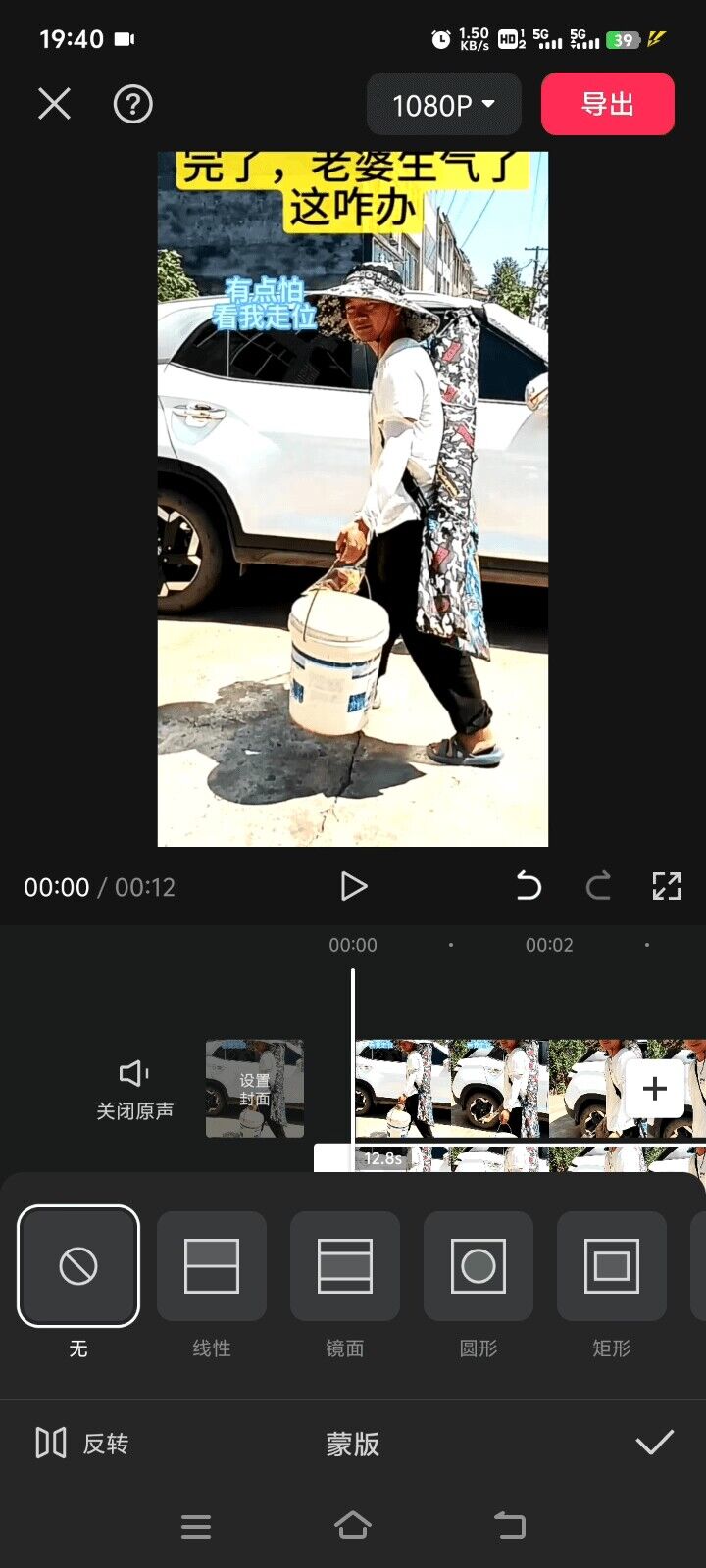Apply the 圆形 circle mask

(479, 1266)
